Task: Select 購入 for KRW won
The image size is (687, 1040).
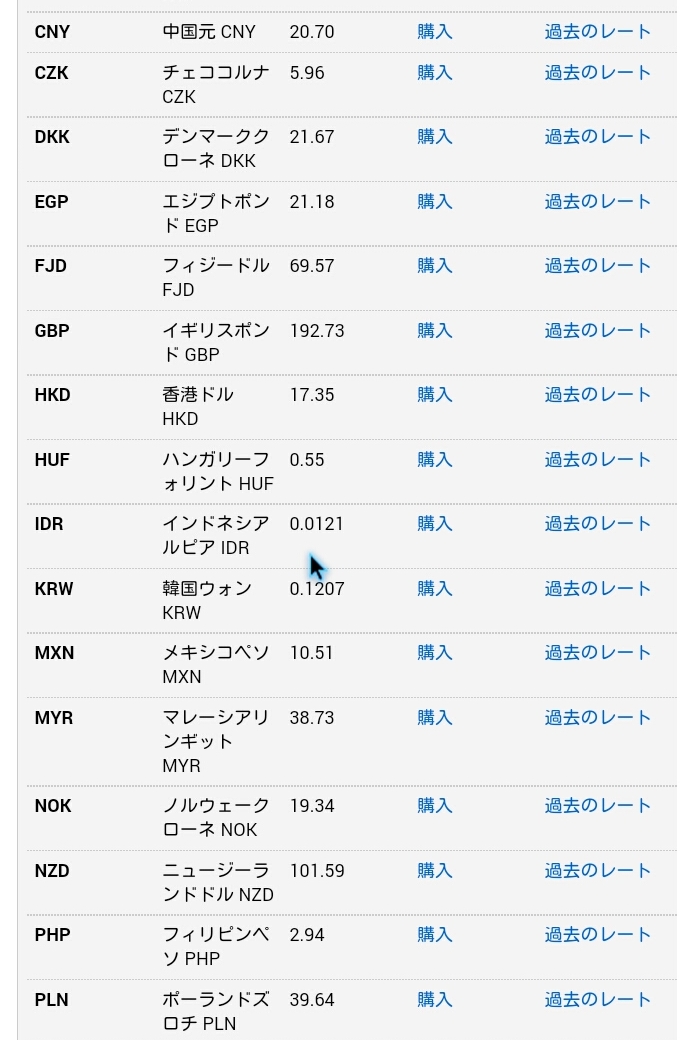Action: point(435,589)
